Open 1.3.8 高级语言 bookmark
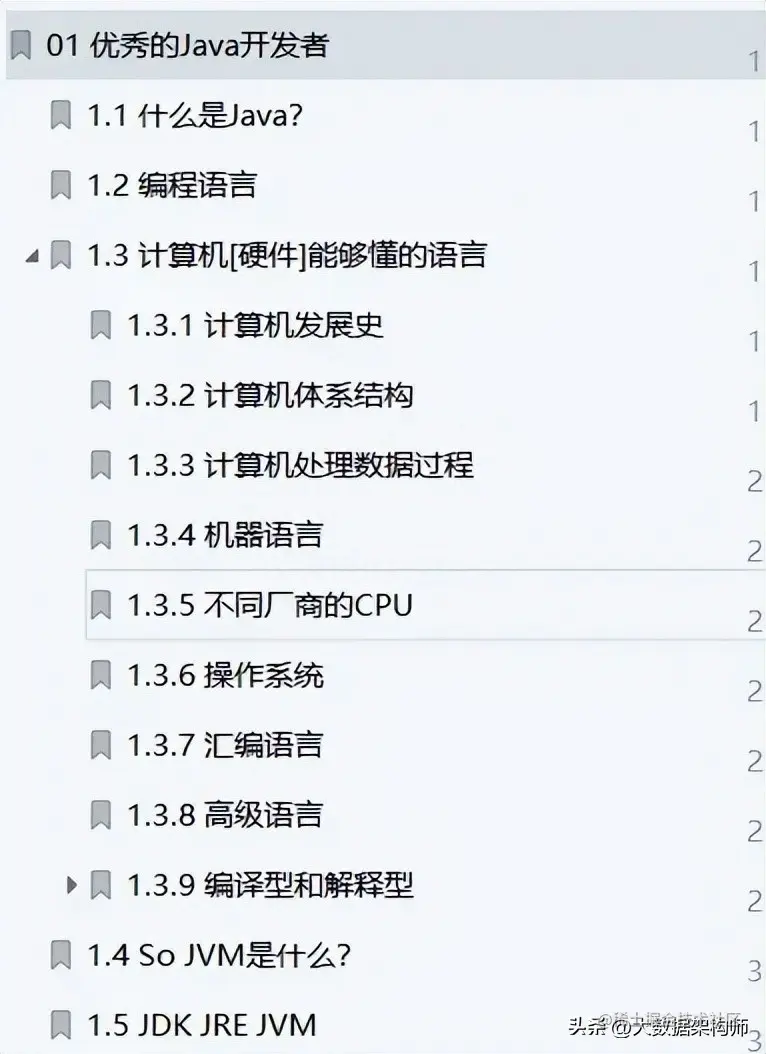Screen dimensions: 766x1054 225,815
